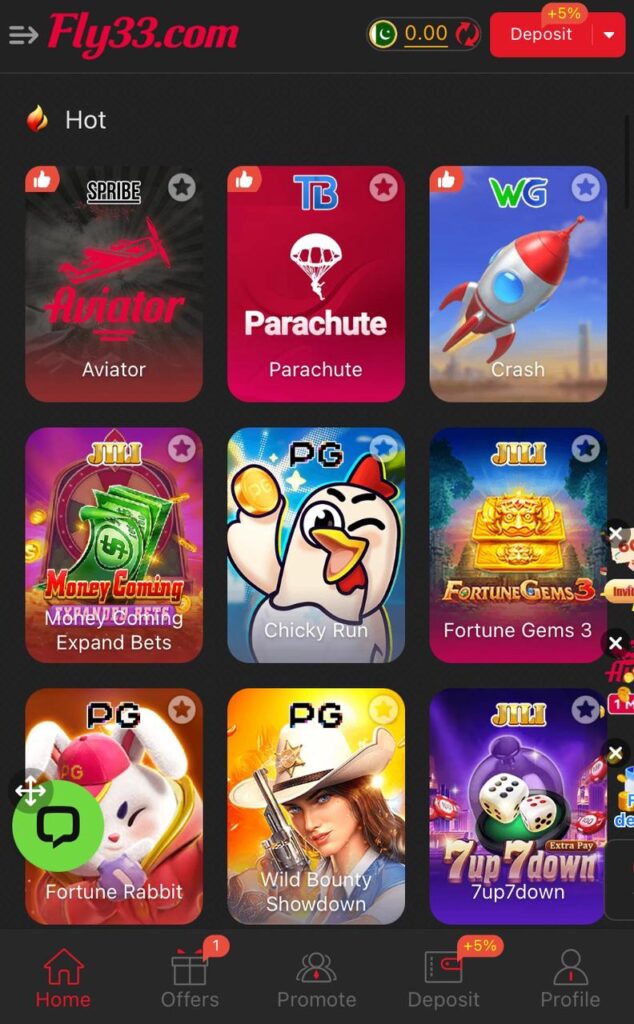The width and height of the screenshot is (634, 1024).
Task: Switch to the Offers tab
Action: (x=190, y=980)
